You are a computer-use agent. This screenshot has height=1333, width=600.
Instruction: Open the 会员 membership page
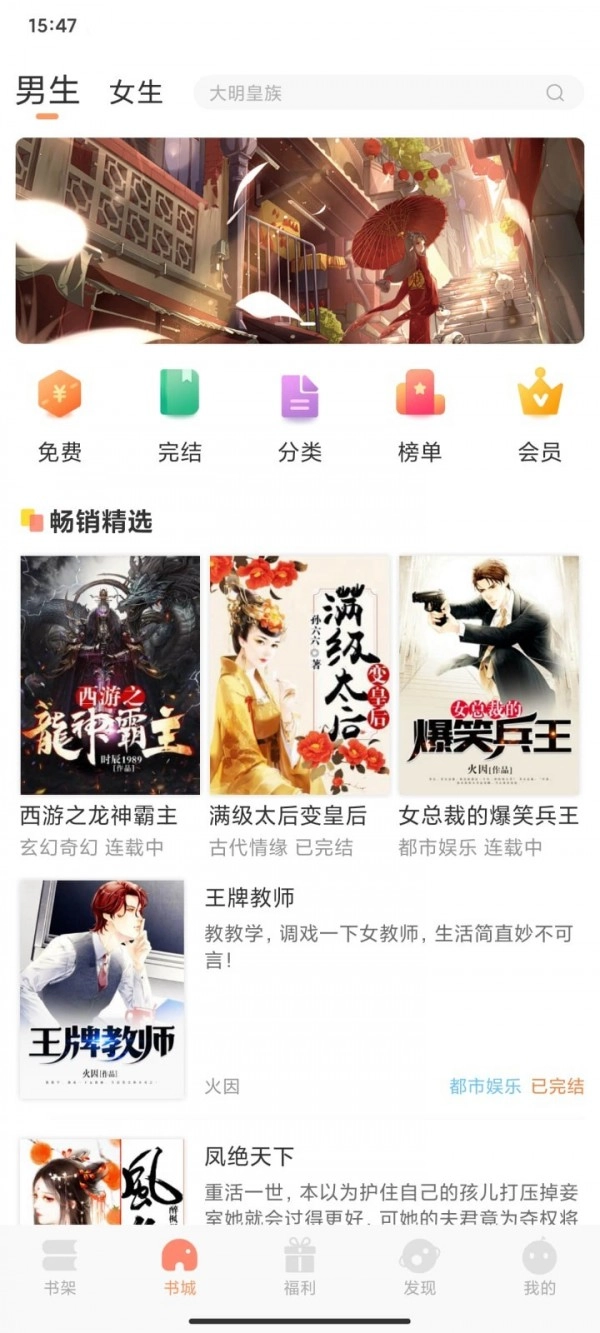pyautogui.click(x=540, y=416)
